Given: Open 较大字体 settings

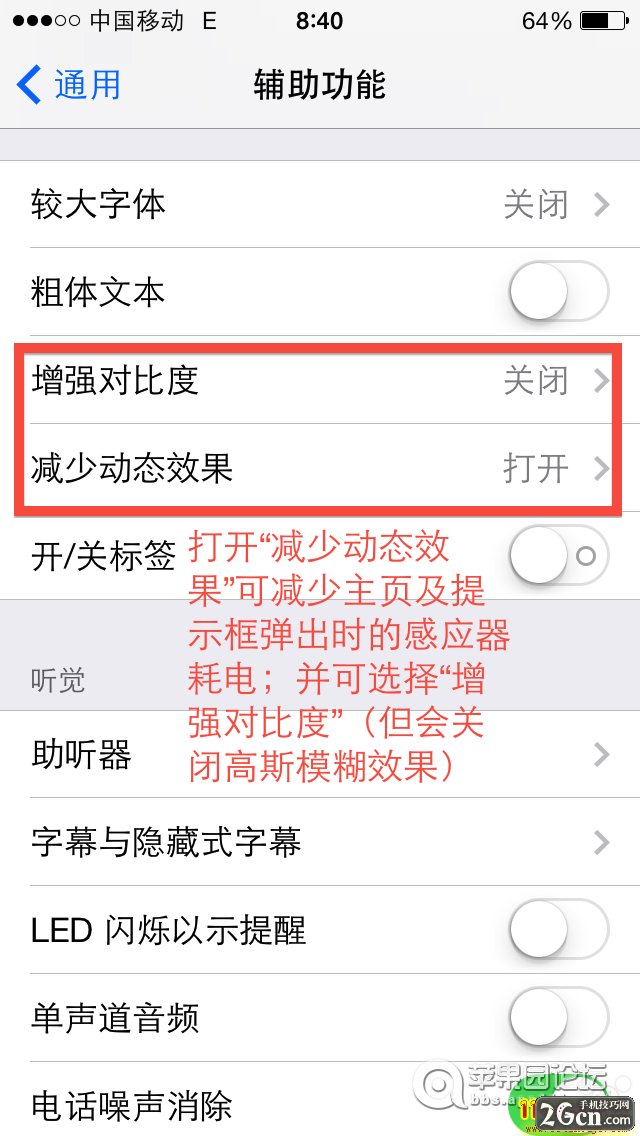Looking at the screenshot, I should click(x=320, y=205).
